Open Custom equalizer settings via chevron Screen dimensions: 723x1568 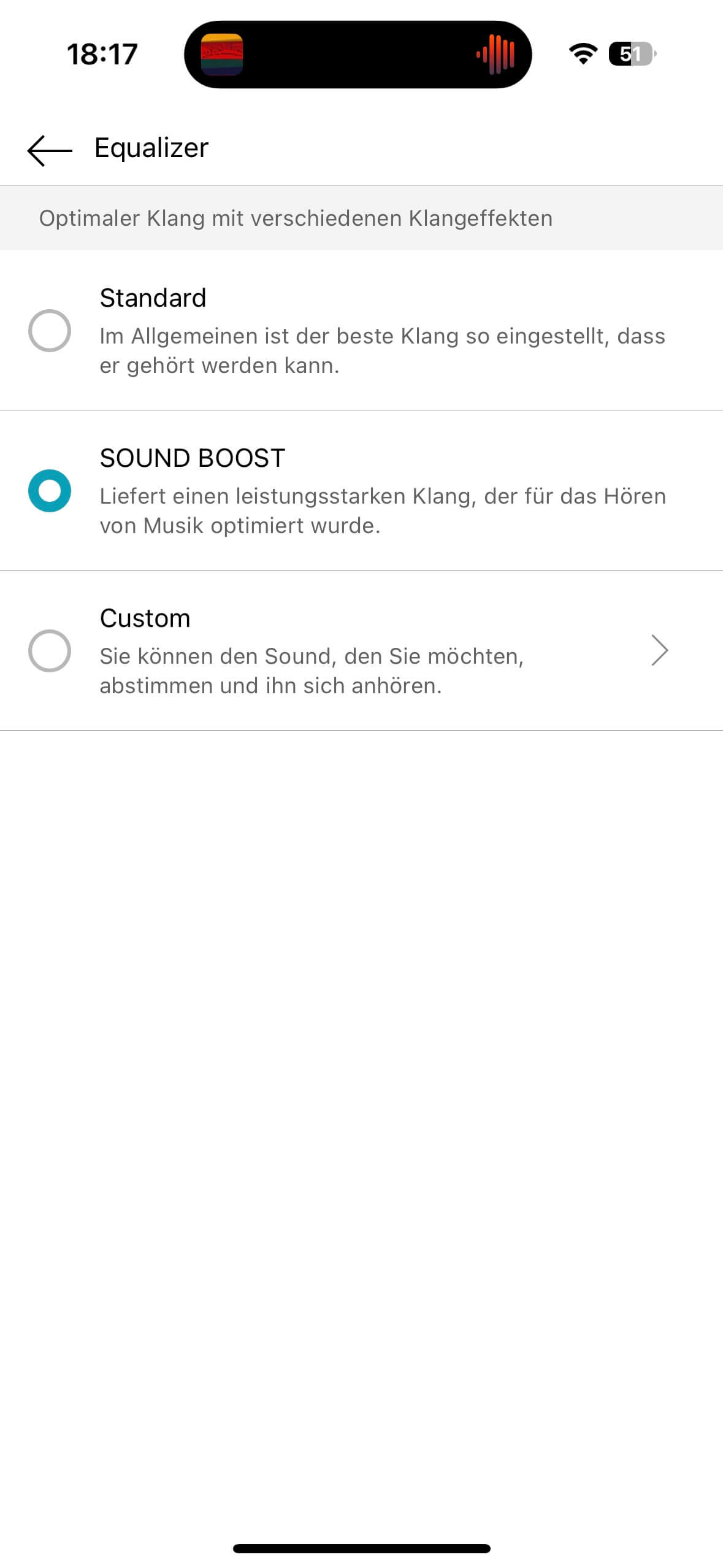(x=659, y=651)
